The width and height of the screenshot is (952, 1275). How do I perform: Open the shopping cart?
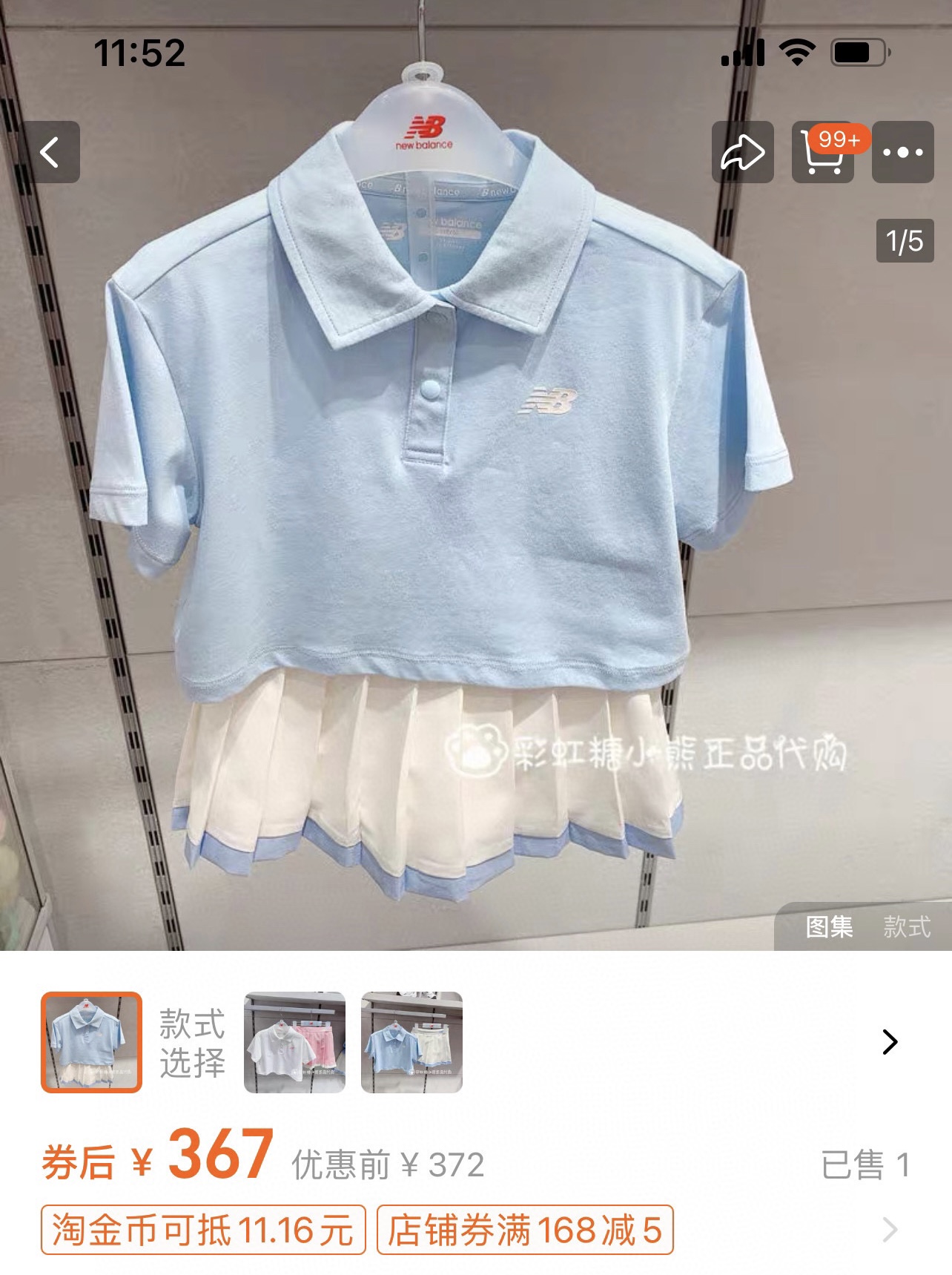pos(823,153)
